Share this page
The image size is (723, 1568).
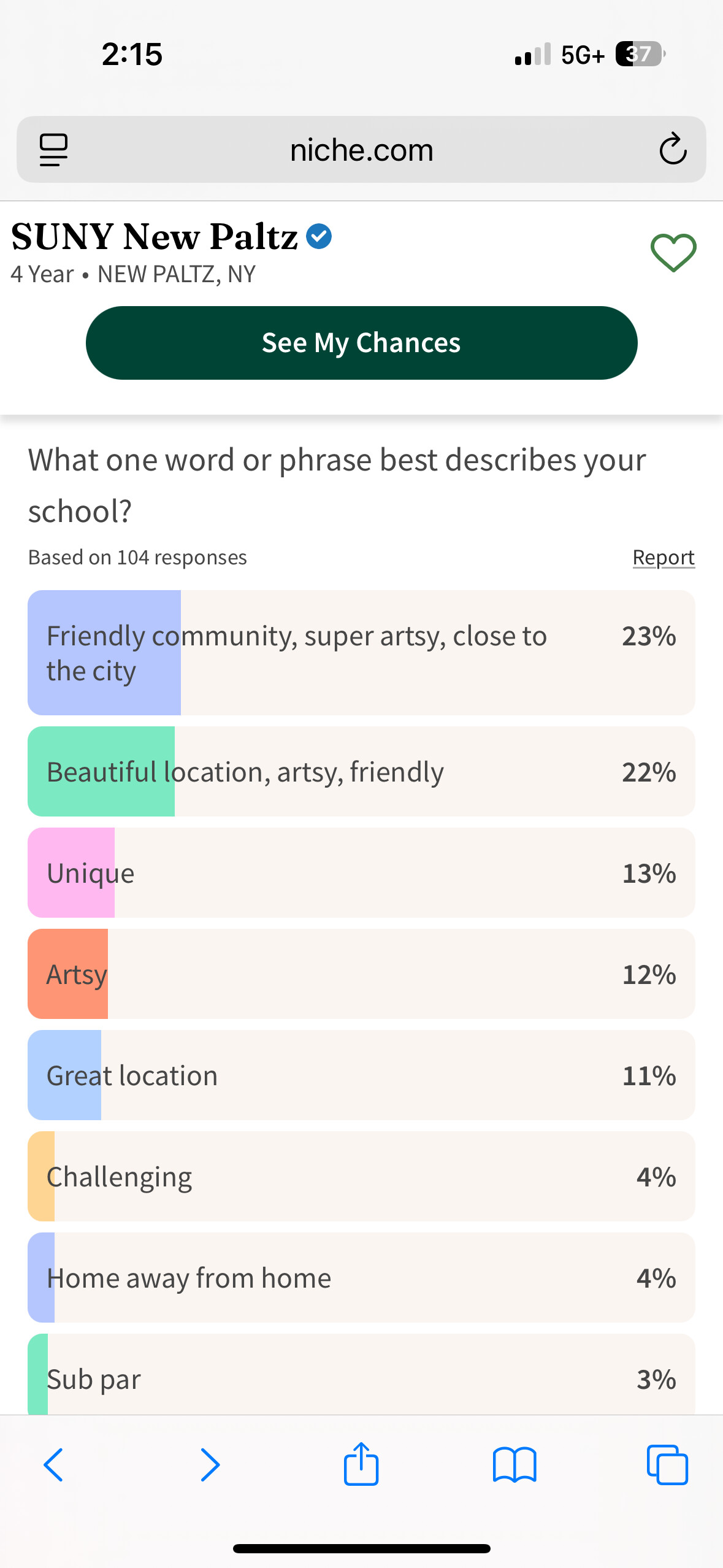361,1464
